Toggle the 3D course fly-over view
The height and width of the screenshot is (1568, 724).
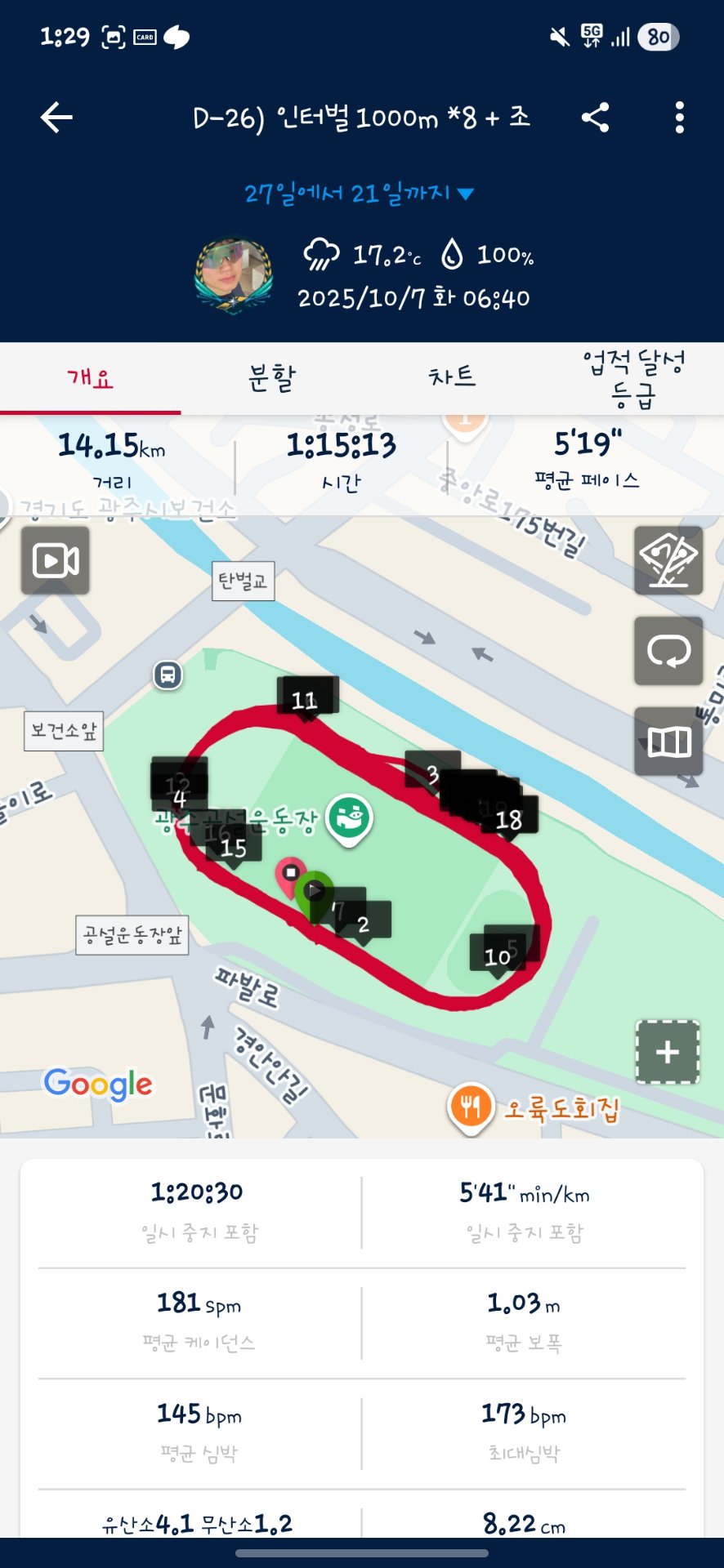pos(668,562)
